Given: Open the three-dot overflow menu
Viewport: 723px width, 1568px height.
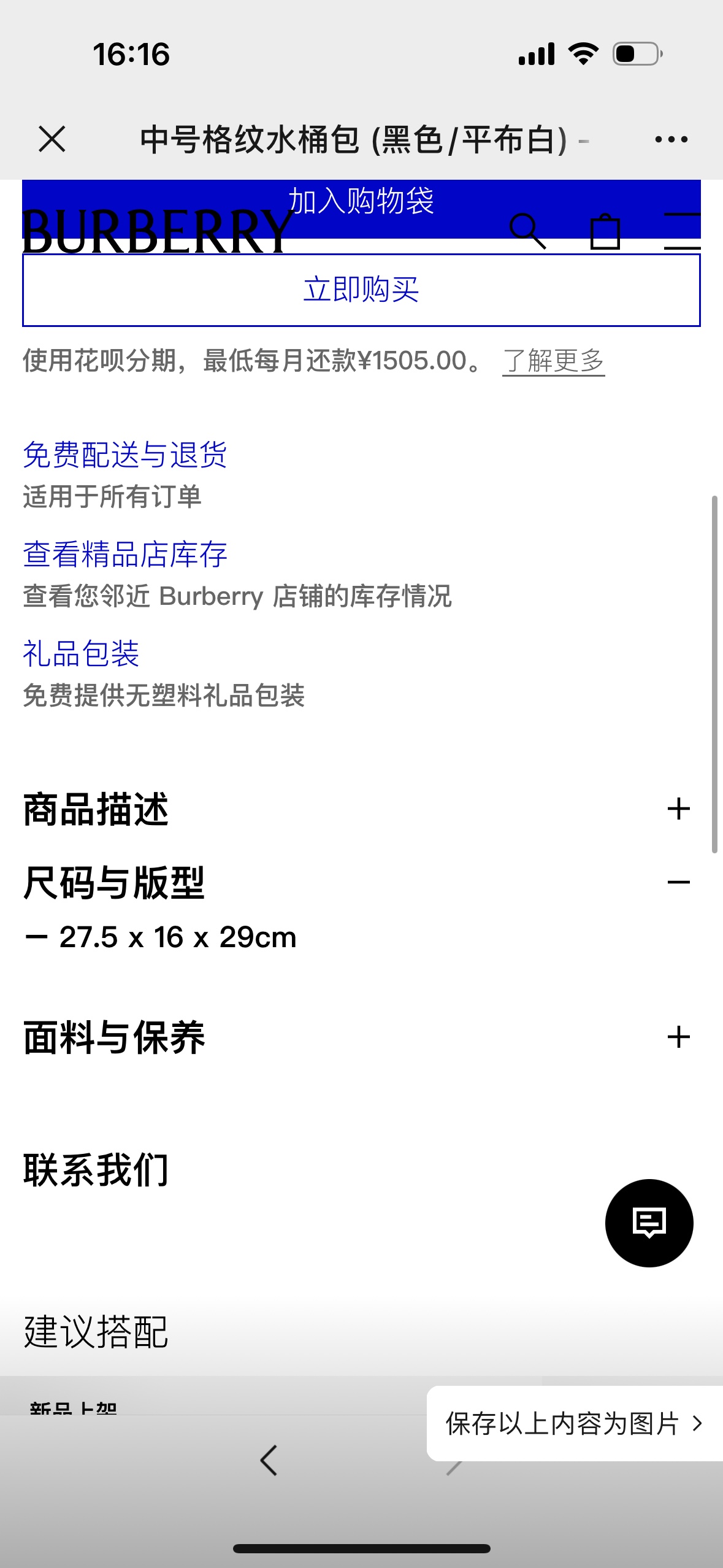Looking at the screenshot, I should 671,139.
